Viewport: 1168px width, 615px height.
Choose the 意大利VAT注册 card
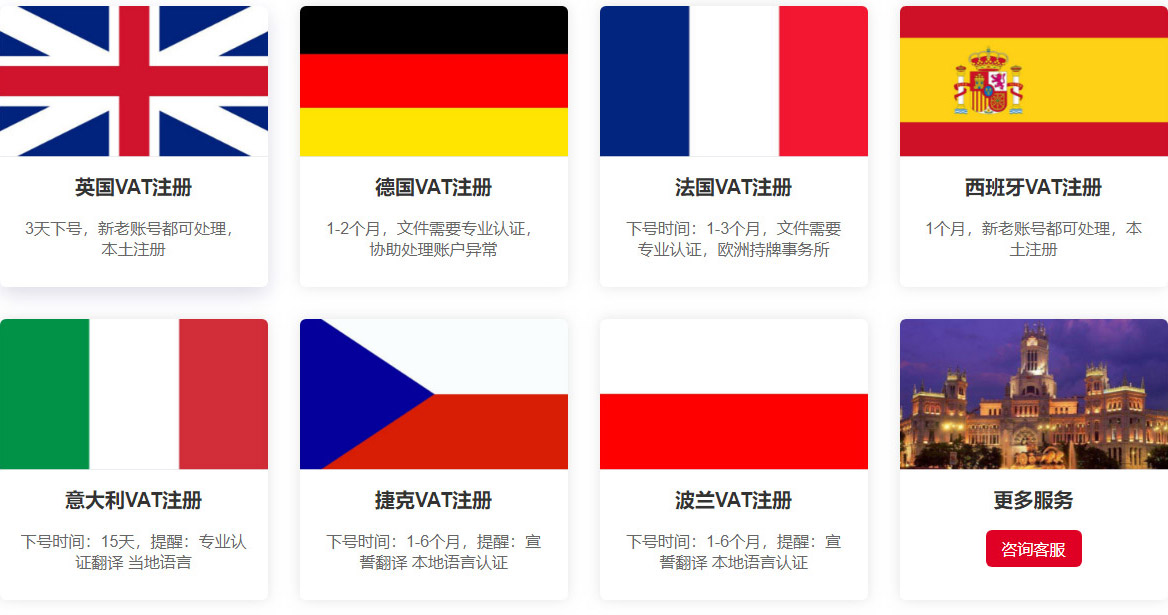[133, 500]
